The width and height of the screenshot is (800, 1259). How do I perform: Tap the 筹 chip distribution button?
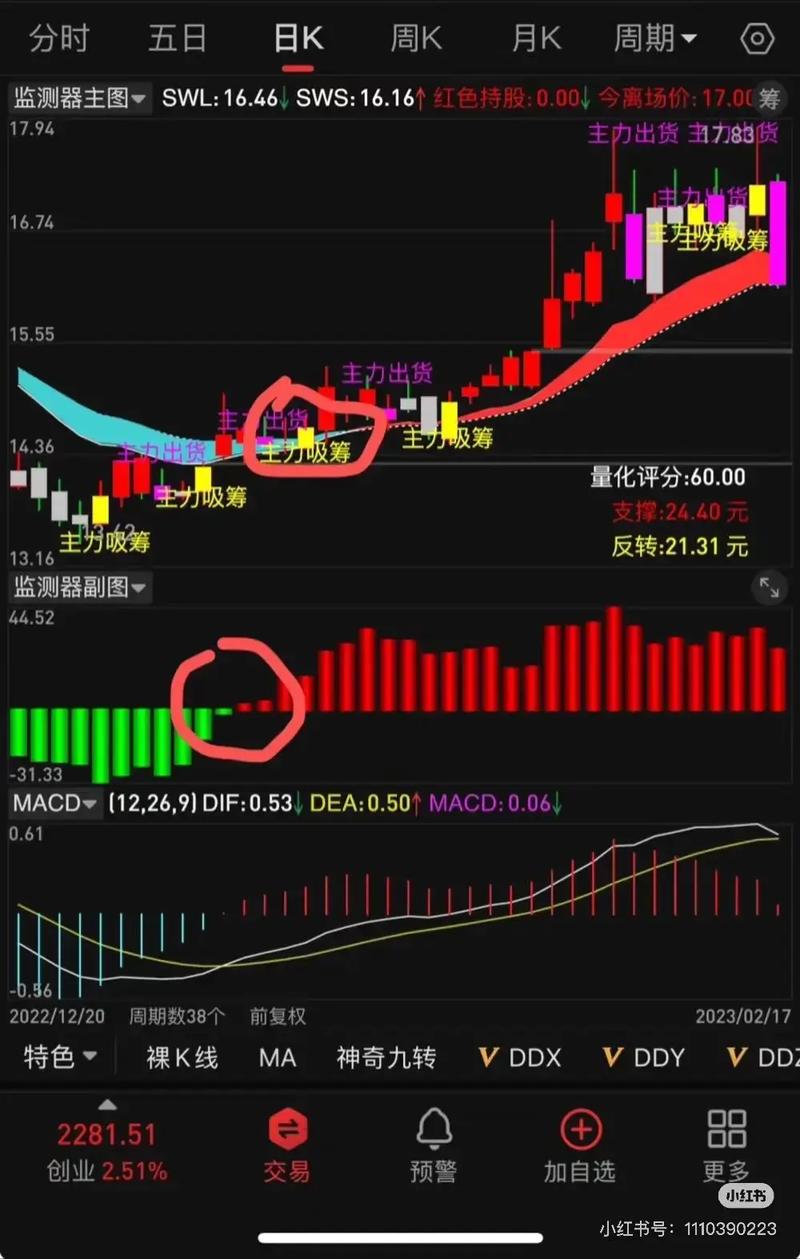click(769, 98)
